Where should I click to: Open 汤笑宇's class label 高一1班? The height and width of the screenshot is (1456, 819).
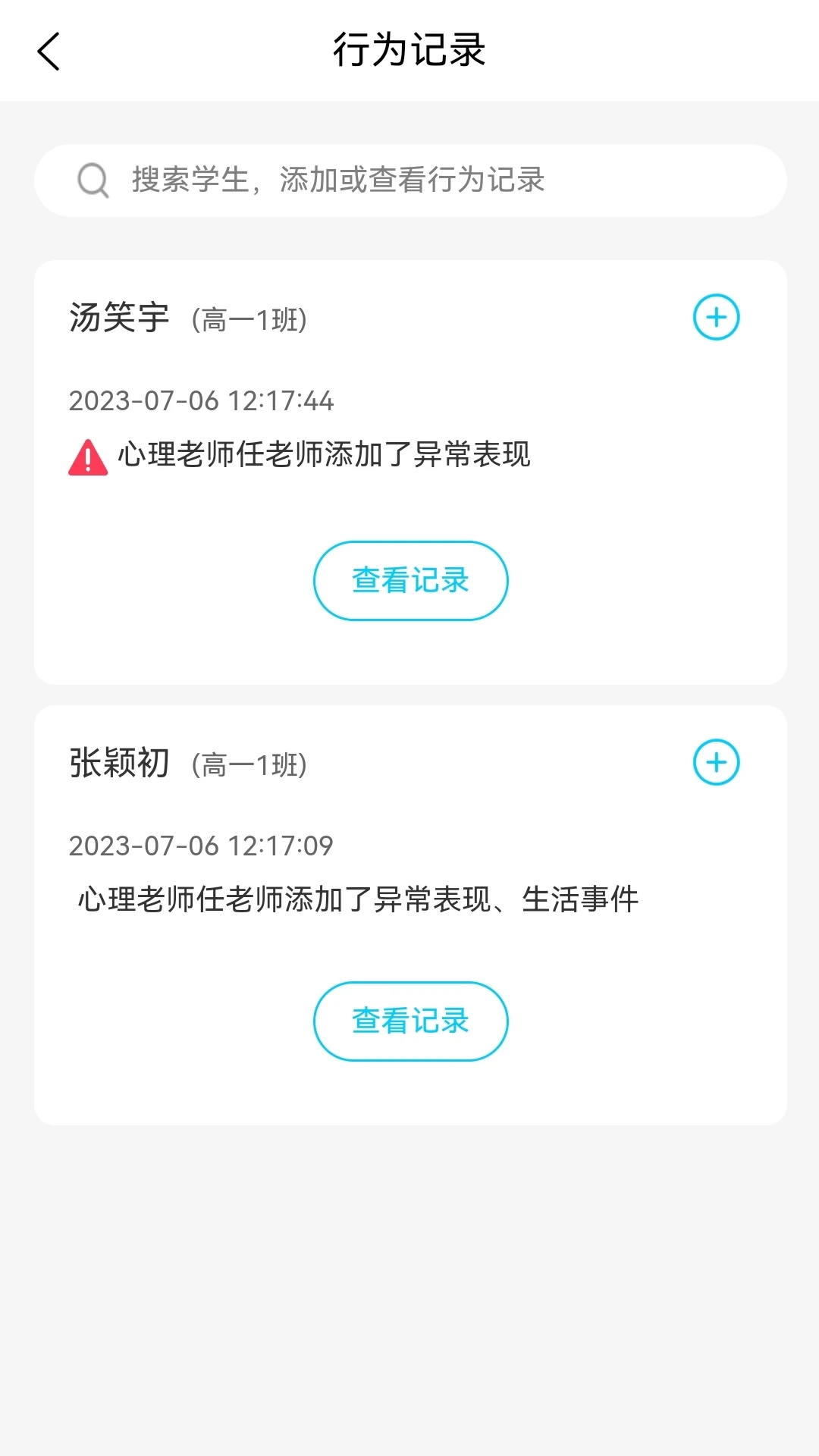click(251, 320)
